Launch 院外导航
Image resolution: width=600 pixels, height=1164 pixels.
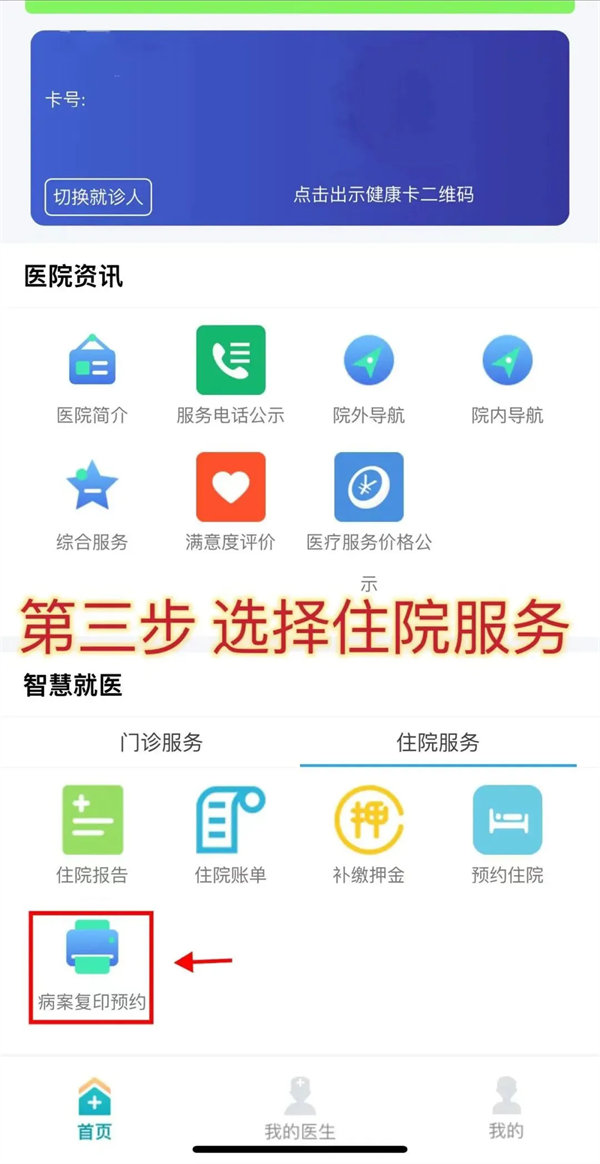click(368, 376)
